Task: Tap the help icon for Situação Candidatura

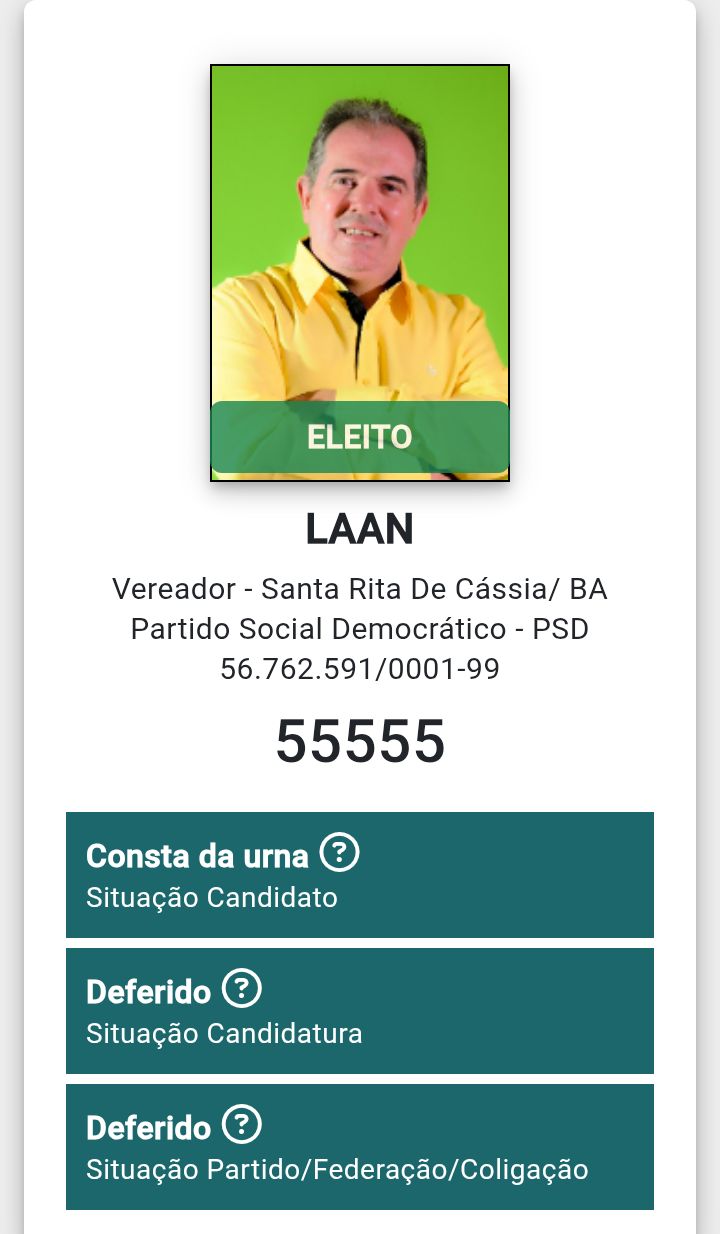Action: pos(241,989)
